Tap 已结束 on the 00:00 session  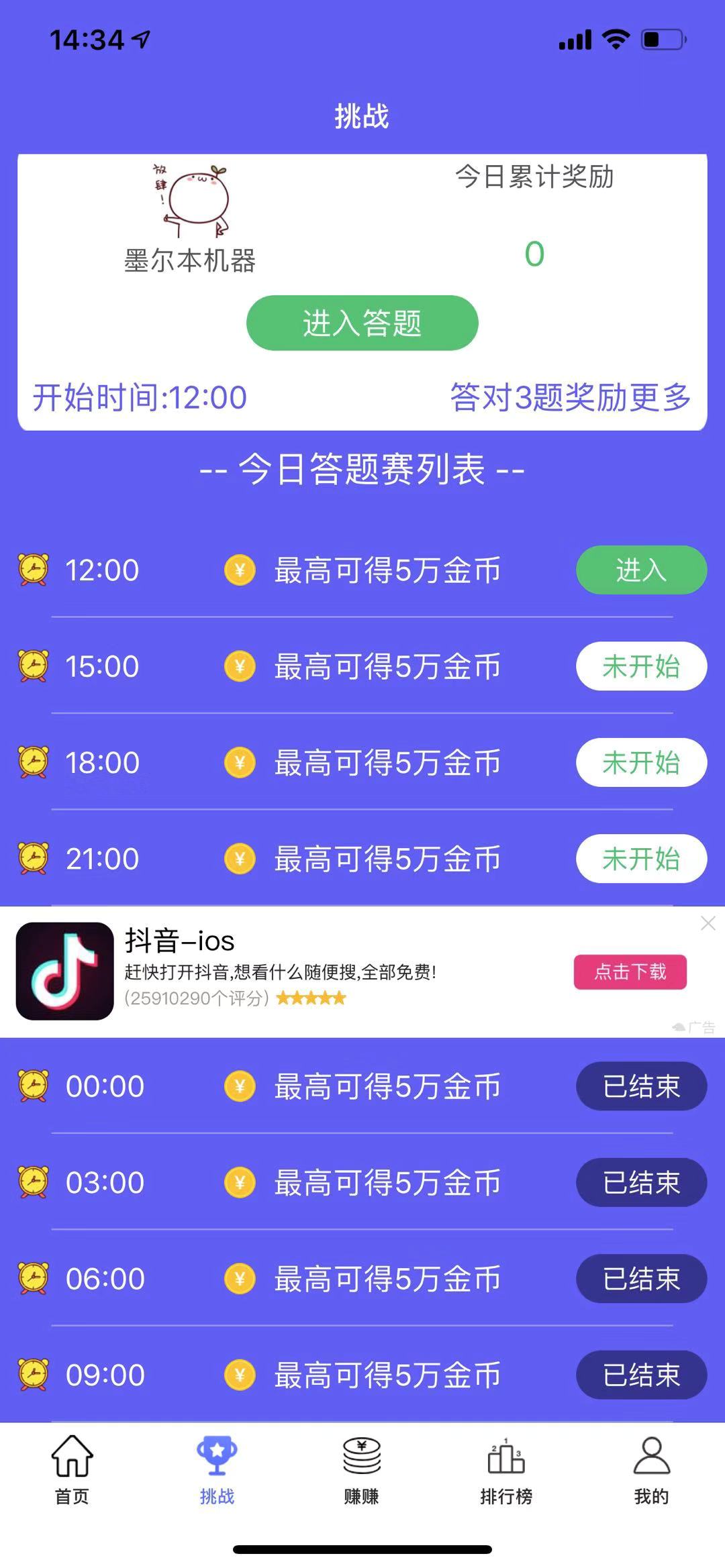pyautogui.click(x=641, y=1085)
